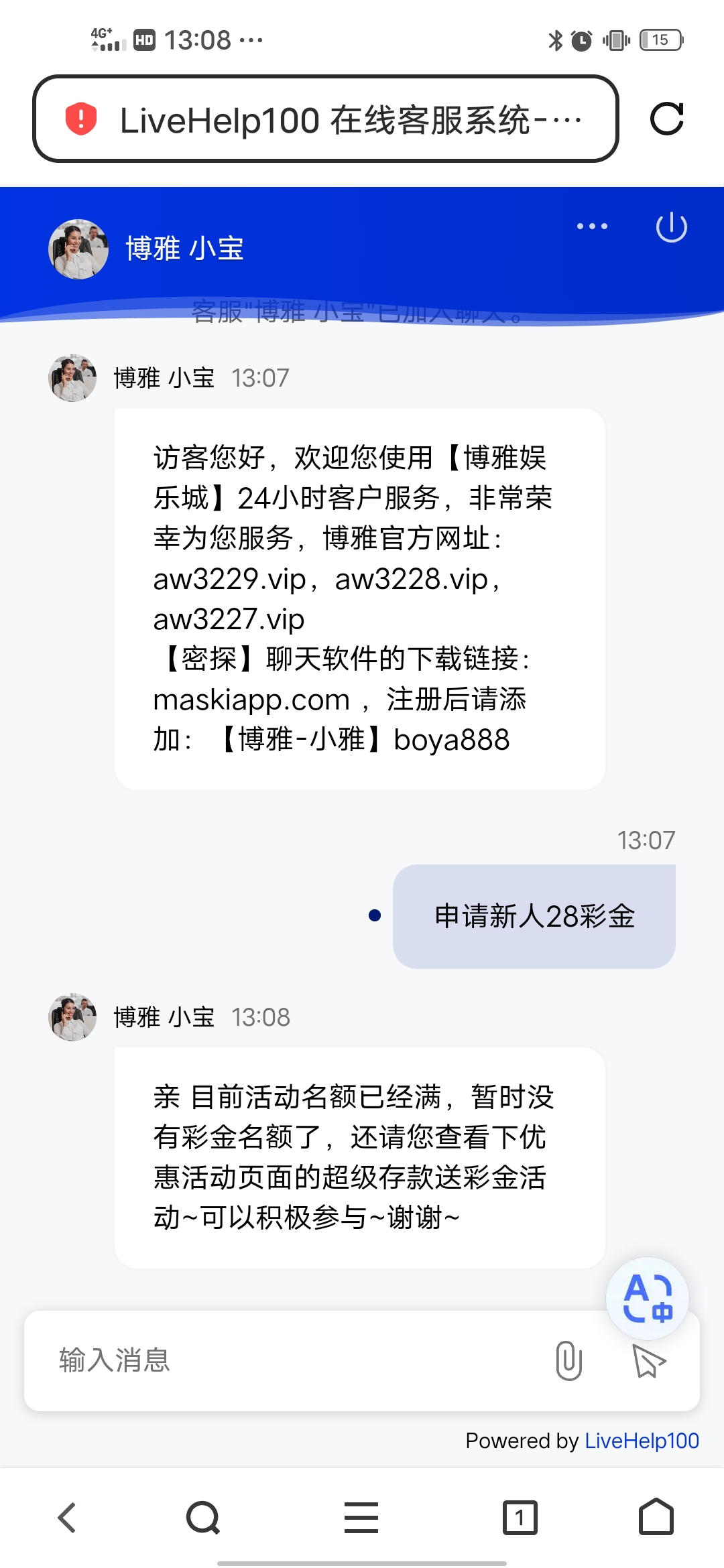Reload the page with the refresh icon
The width and height of the screenshot is (724, 1568).
(x=666, y=119)
